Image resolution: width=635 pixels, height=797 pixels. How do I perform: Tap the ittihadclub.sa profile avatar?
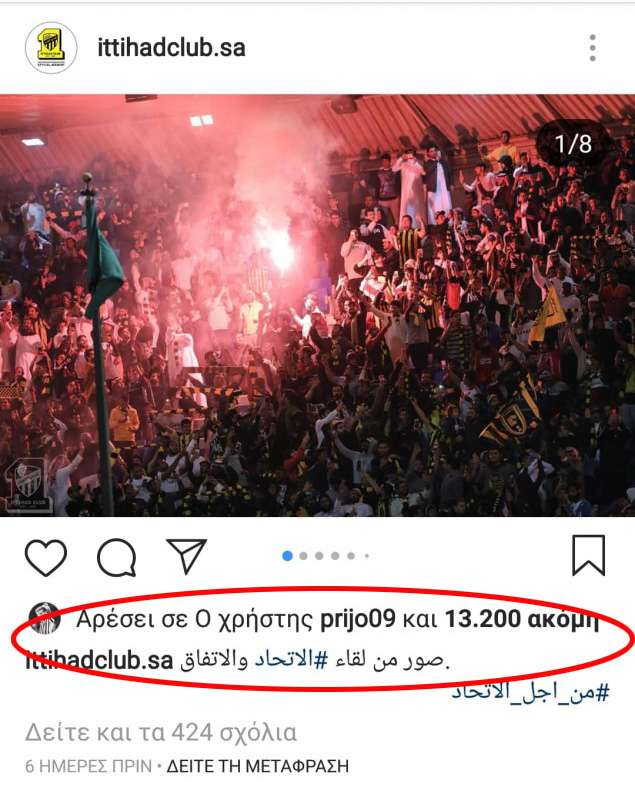pos(50,47)
